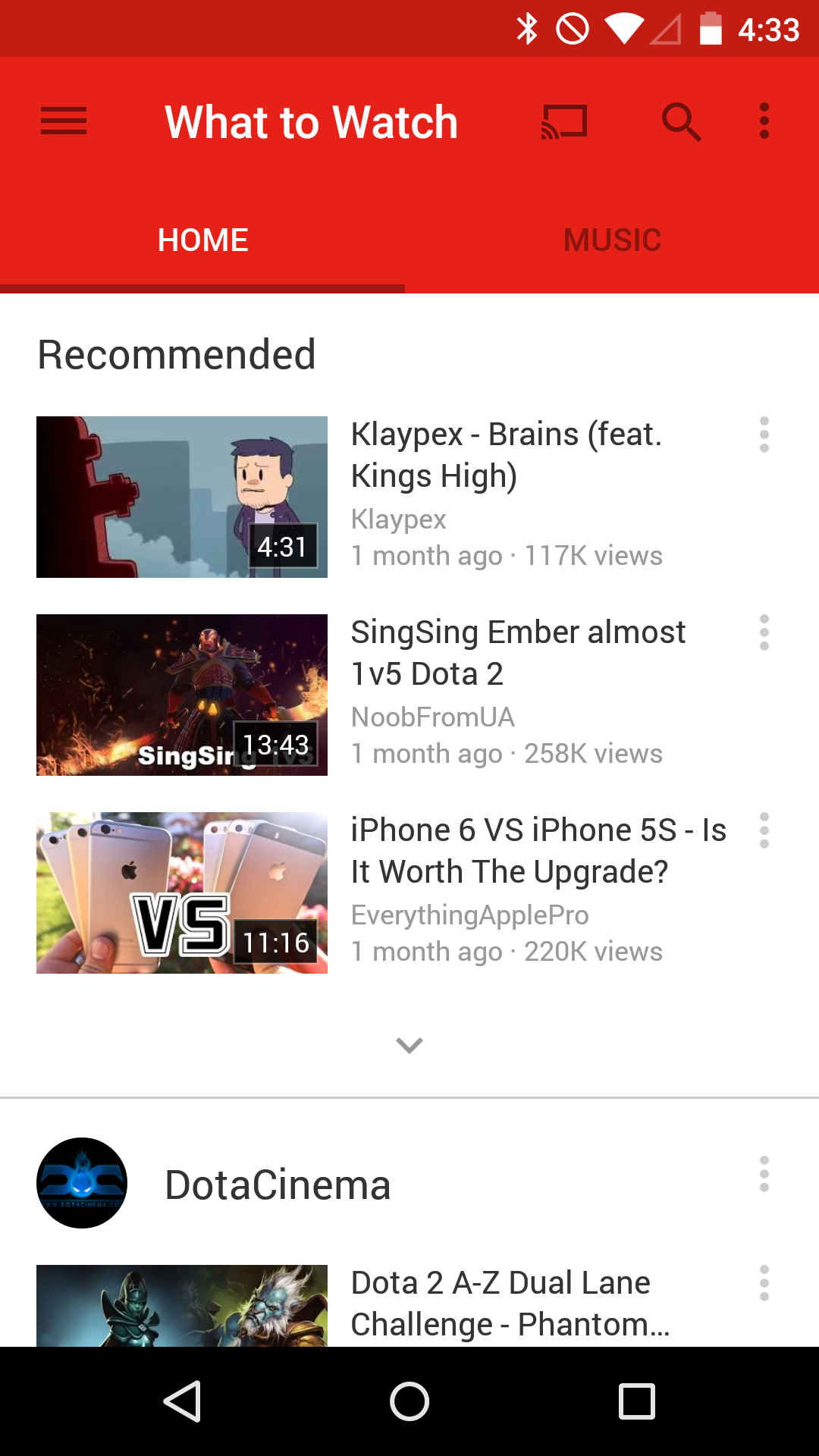This screenshot has width=819, height=1456.
Task: Play the SingSing Ember almost 1v5 Dota 2 video
Action: 181,695
